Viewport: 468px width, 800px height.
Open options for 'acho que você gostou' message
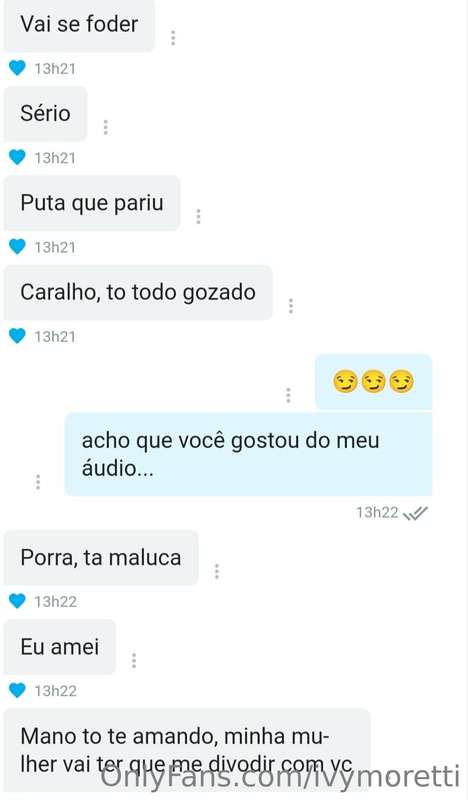click(x=38, y=482)
